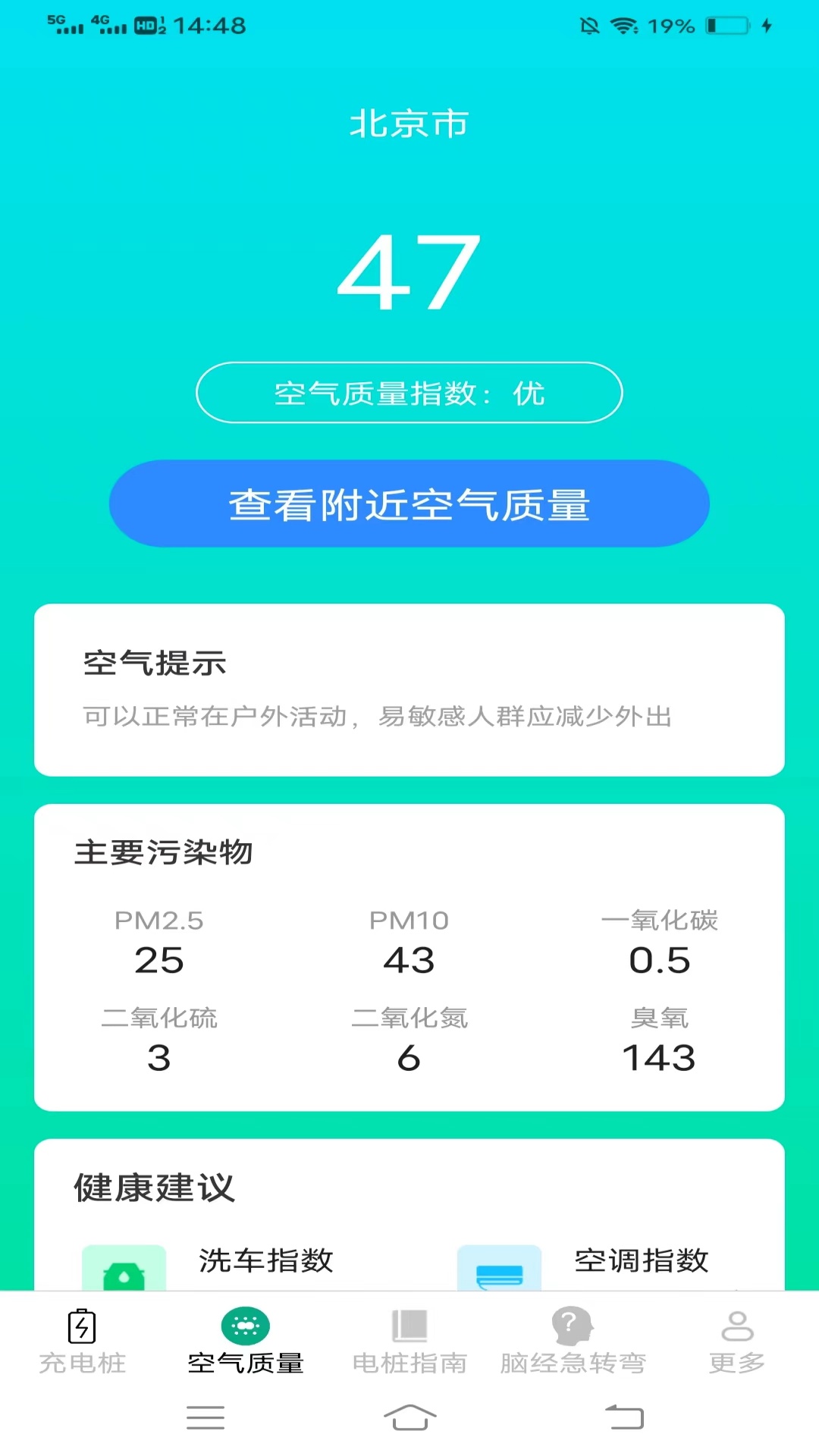Go to 脑经急转弯 tab
The image size is (819, 1456).
click(x=573, y=1341)
